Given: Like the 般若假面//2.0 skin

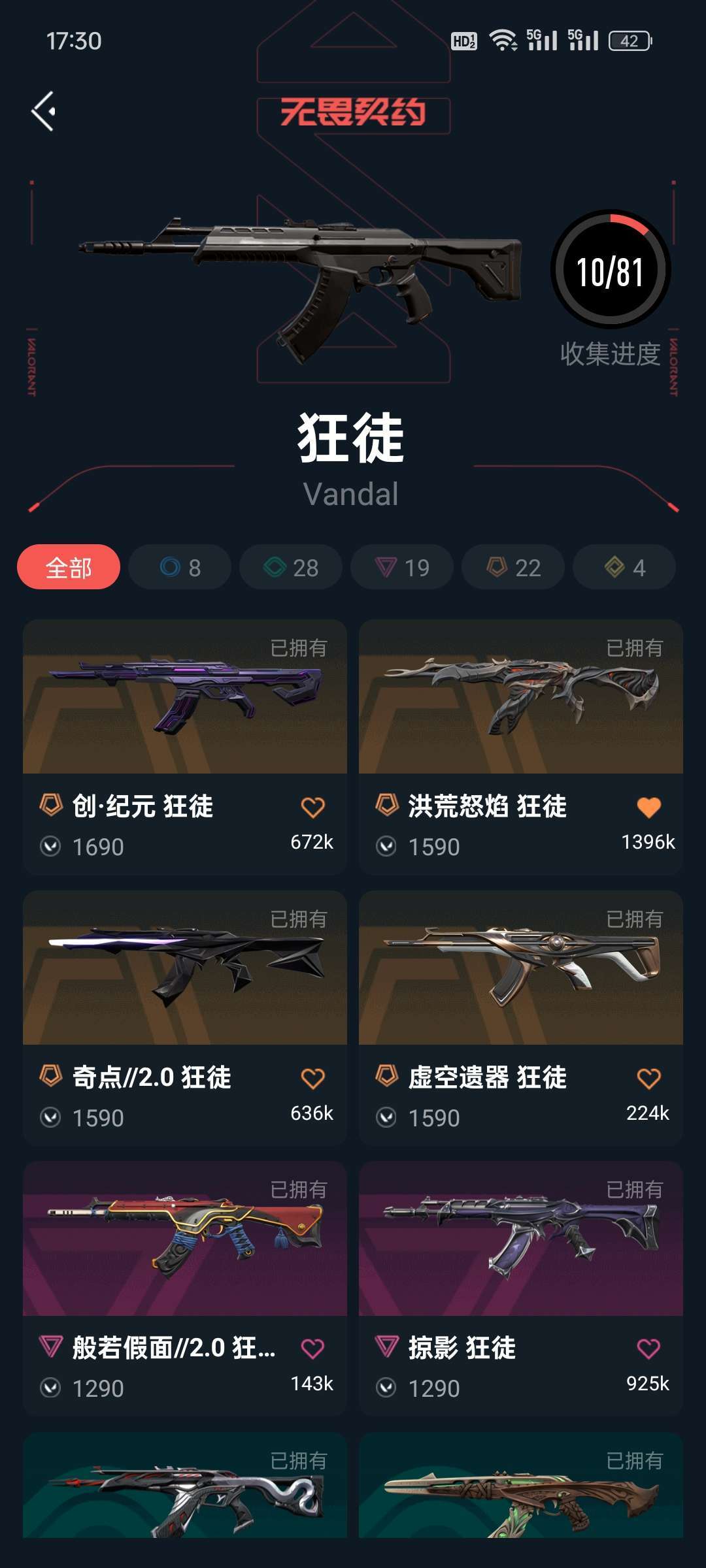Looking at the screenshot, I should (x=312, y=1348).
